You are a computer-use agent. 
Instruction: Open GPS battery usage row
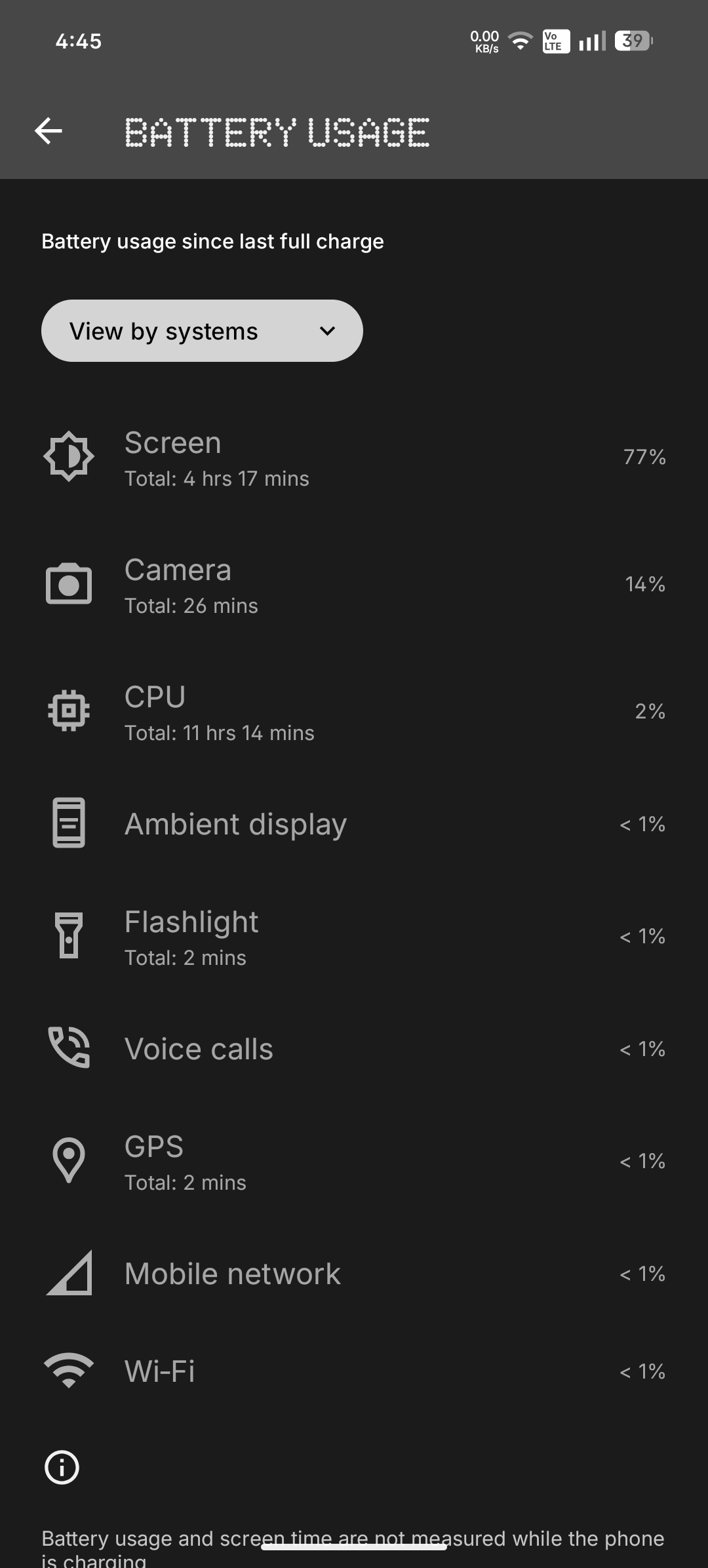354,1162
